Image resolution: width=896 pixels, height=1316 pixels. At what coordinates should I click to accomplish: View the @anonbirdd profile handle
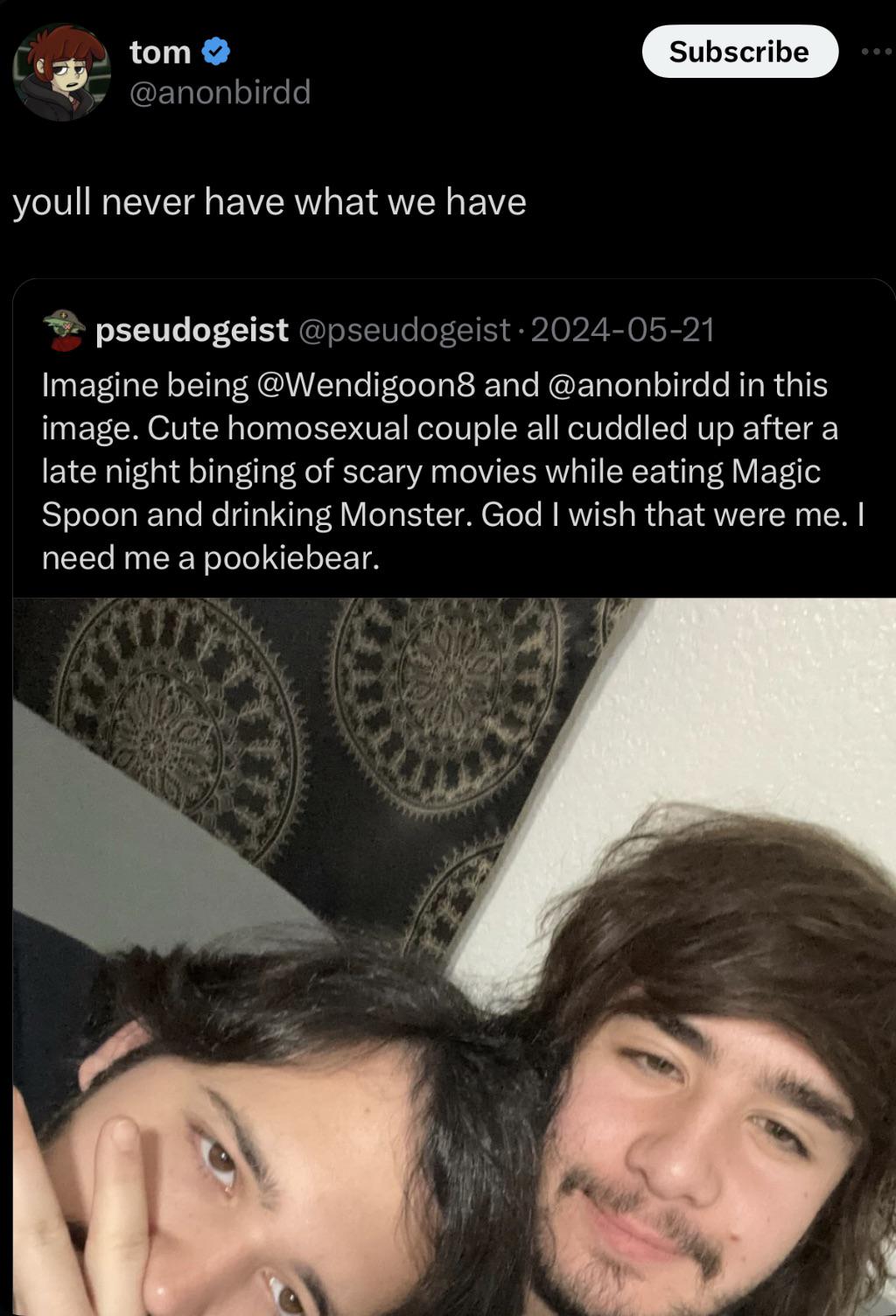coord(220,92)
